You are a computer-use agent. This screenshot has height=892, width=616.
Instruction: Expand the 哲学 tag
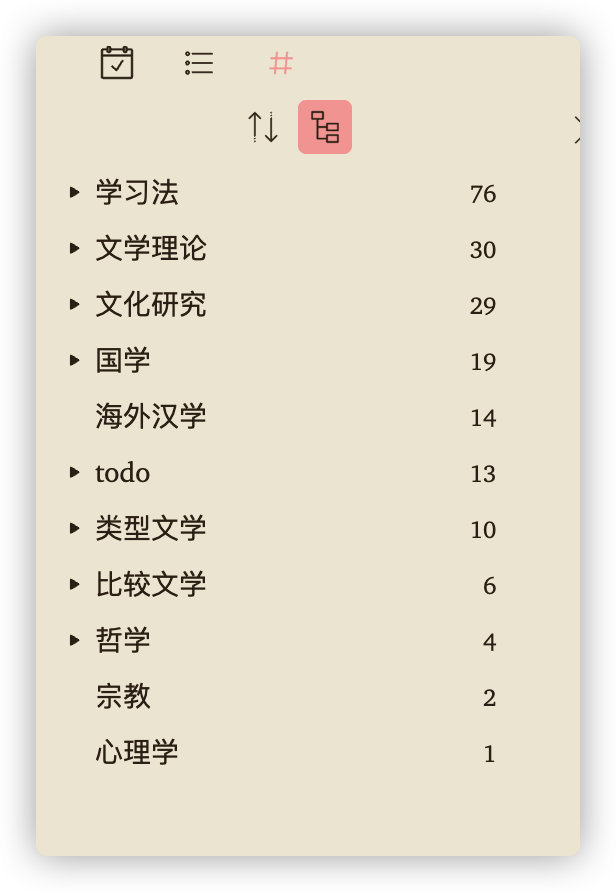click(x=74, y=640)
